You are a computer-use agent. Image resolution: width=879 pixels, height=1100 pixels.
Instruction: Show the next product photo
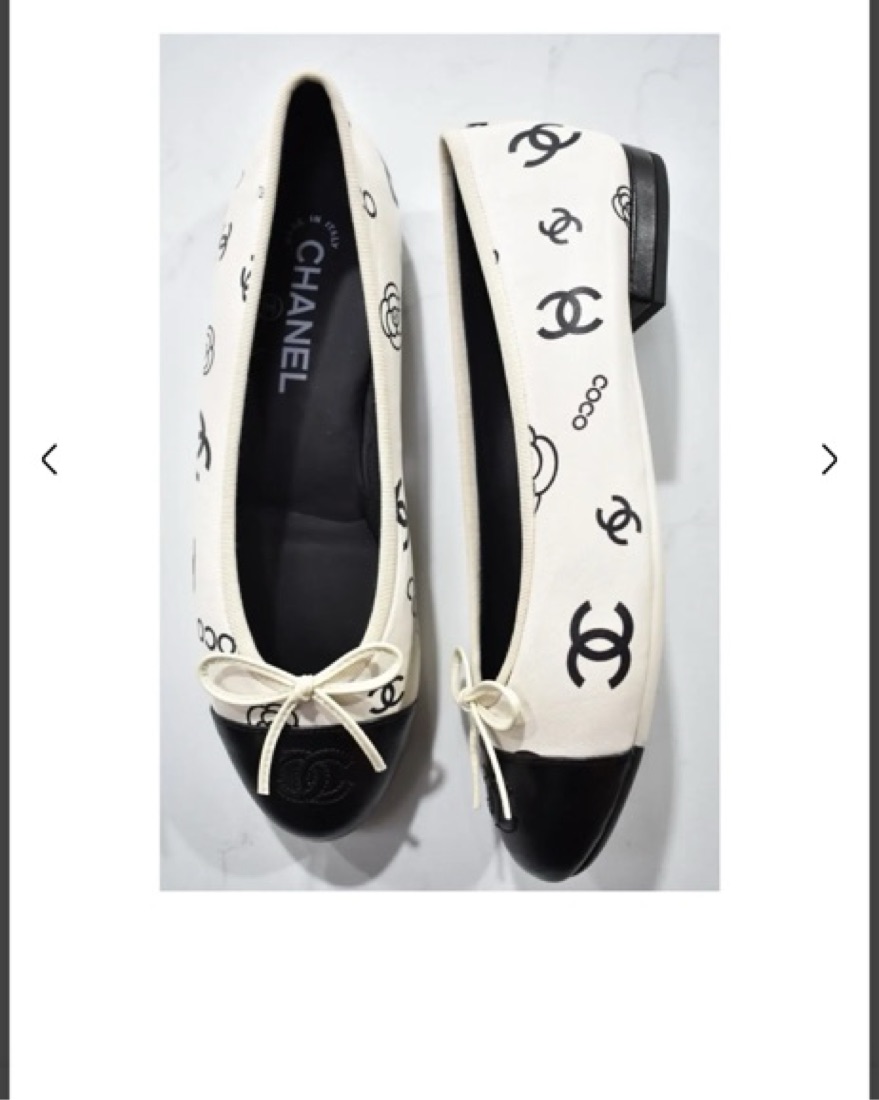(x=829, y=459)
